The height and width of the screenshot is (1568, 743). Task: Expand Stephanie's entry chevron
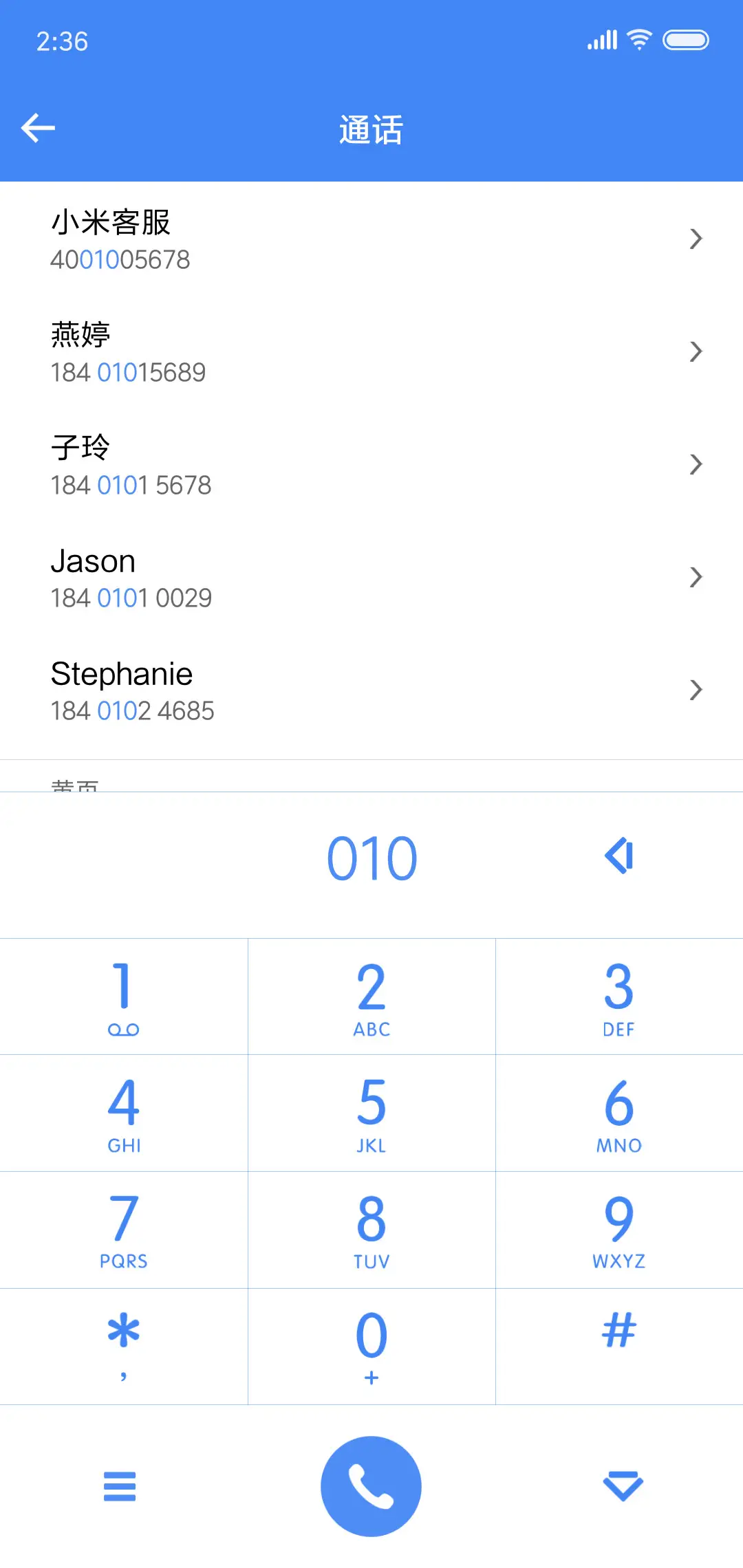click(696, 690)
